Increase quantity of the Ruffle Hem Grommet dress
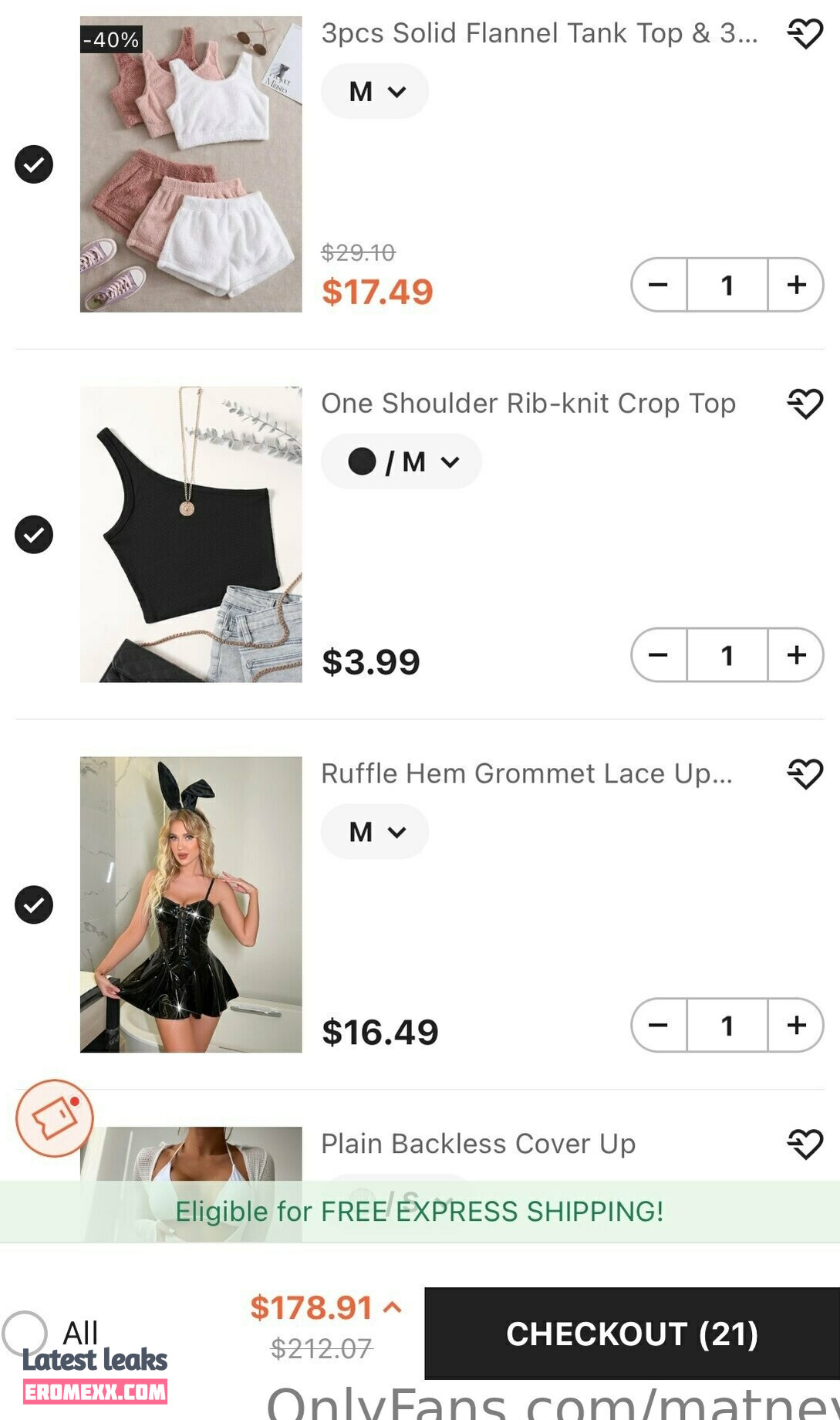This screenshot has height=1420, width=840. (796, 1025)
